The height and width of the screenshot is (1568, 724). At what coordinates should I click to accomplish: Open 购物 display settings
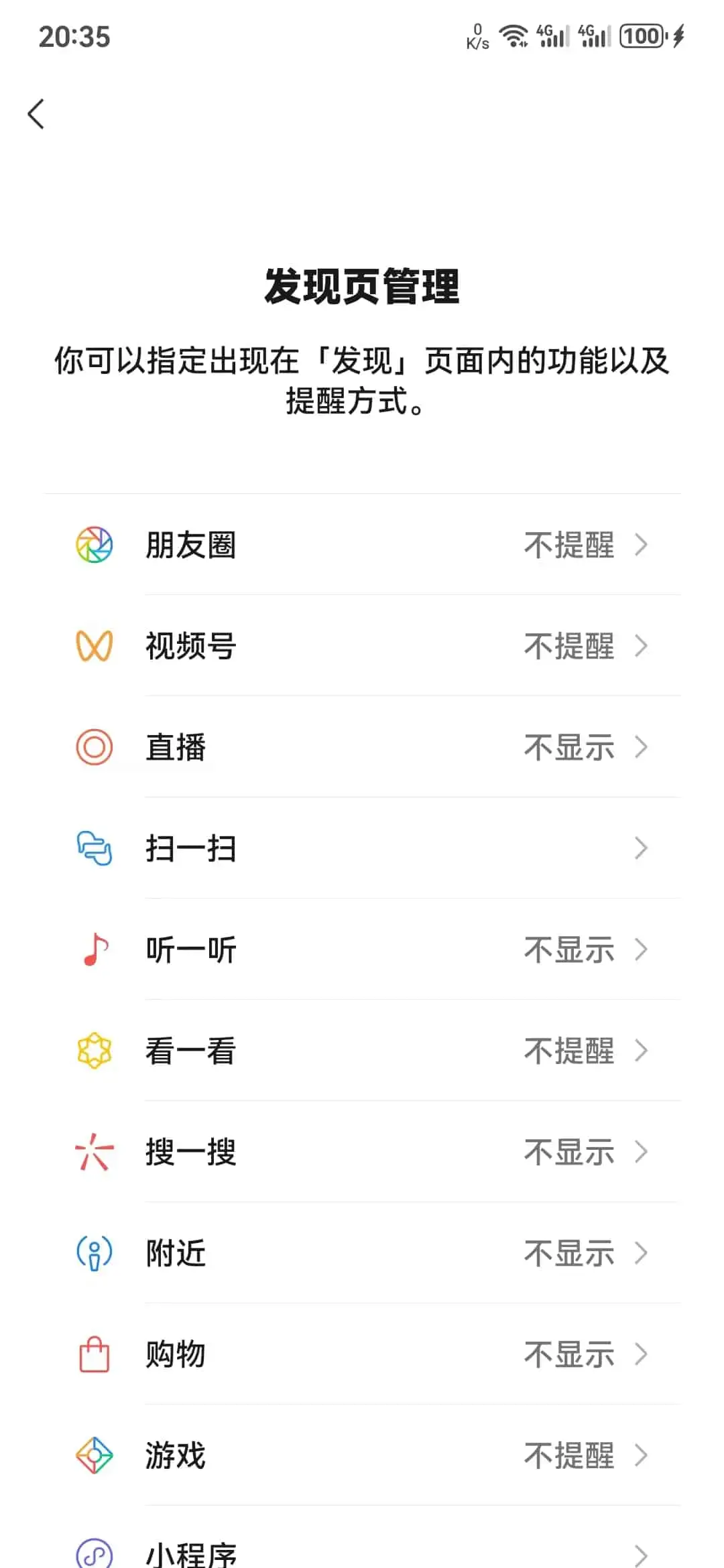(x=362, y=1354)
